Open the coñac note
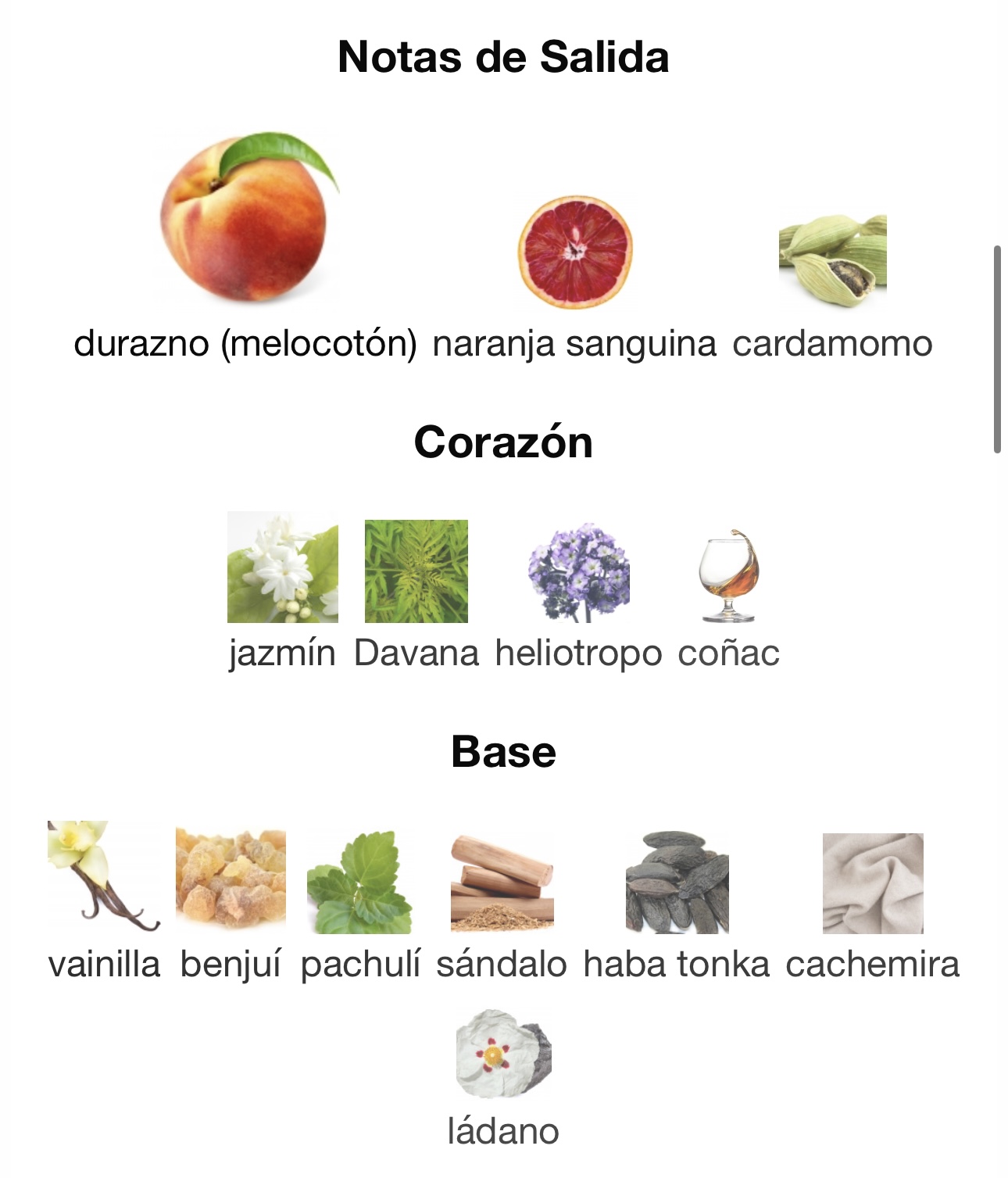The width and height of the screenshot is (1008, 1178). [x=728, y=576]
